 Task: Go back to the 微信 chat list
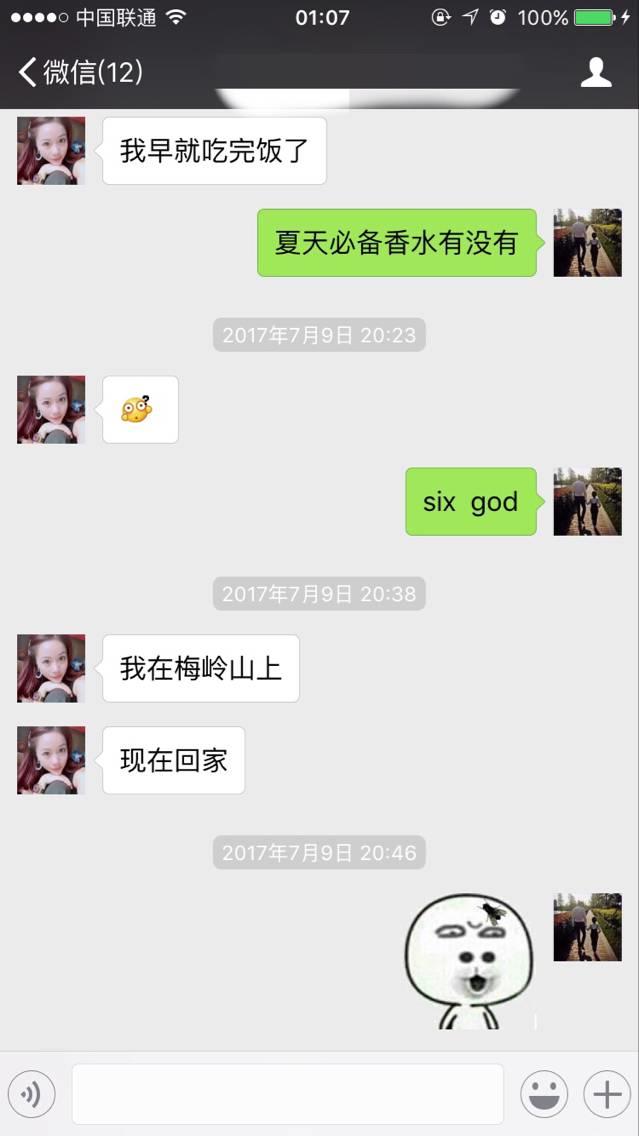80,72
